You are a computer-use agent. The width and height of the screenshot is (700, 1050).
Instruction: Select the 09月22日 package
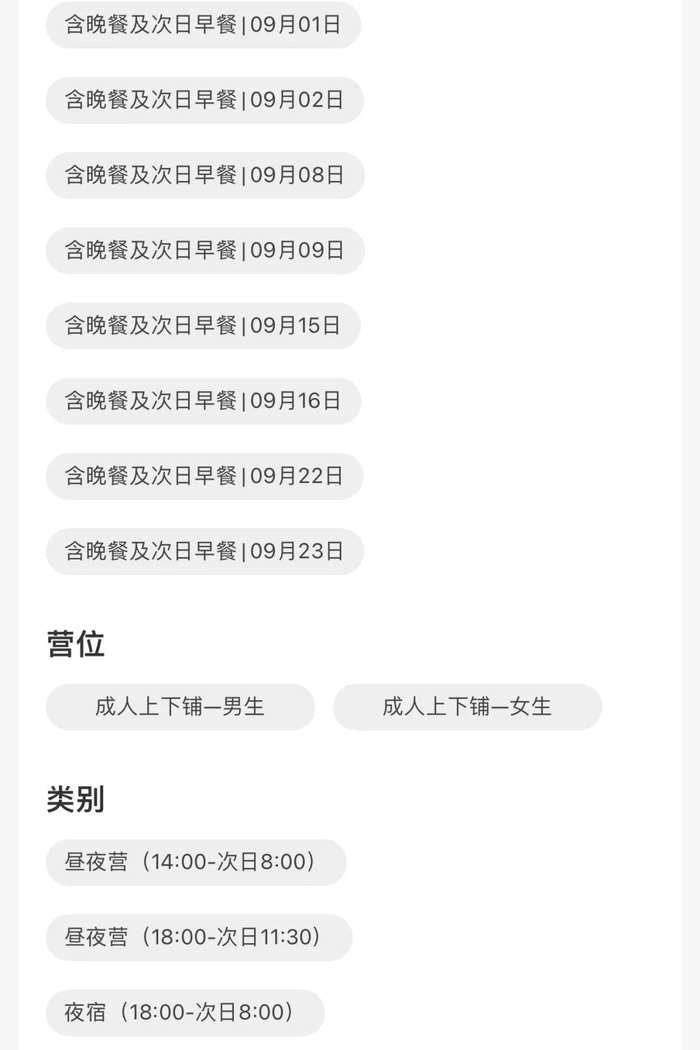(204, 476)
